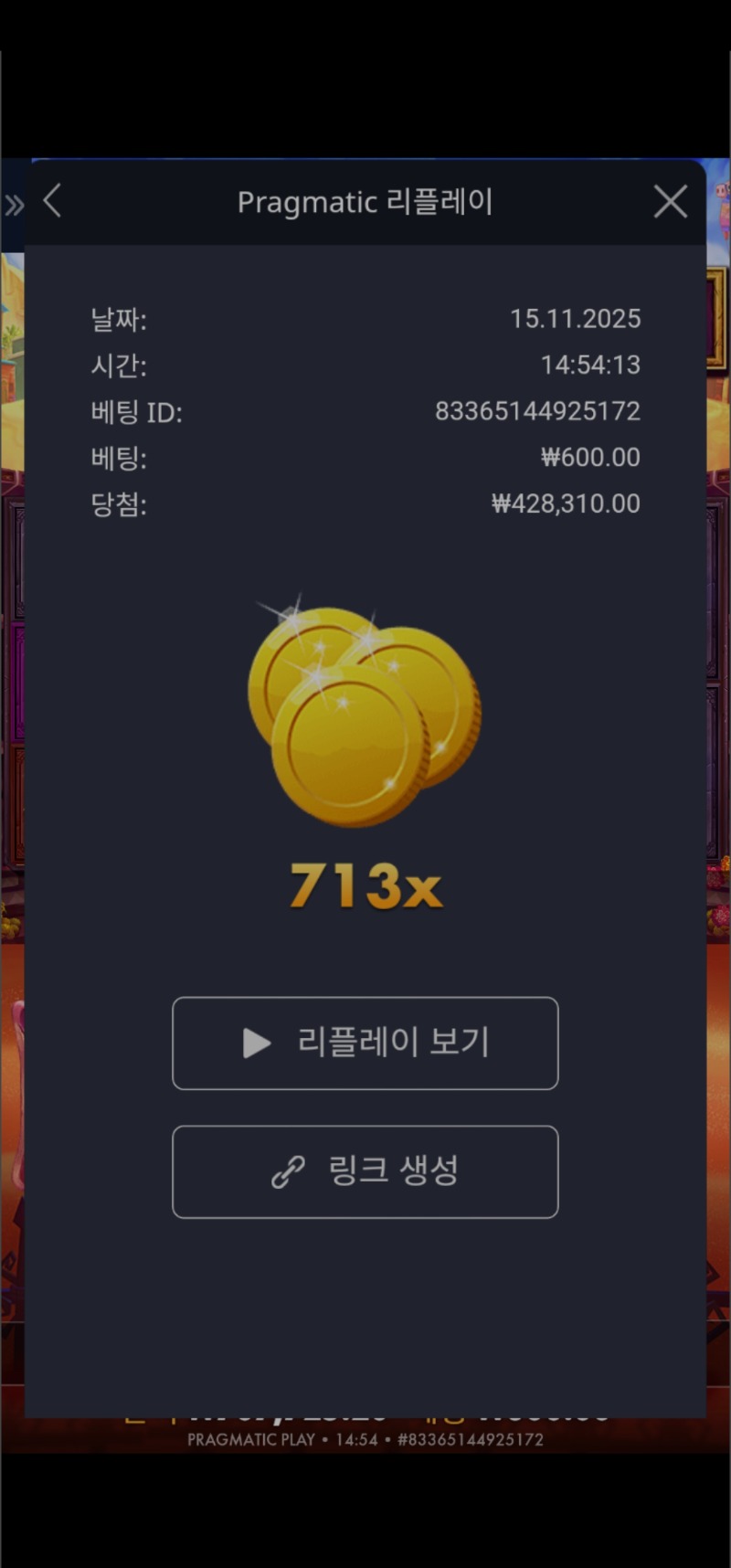Switch to the Pragmatic 리플레이 header tab
This screenshot has height=1568, width=731.
(365, 202)
